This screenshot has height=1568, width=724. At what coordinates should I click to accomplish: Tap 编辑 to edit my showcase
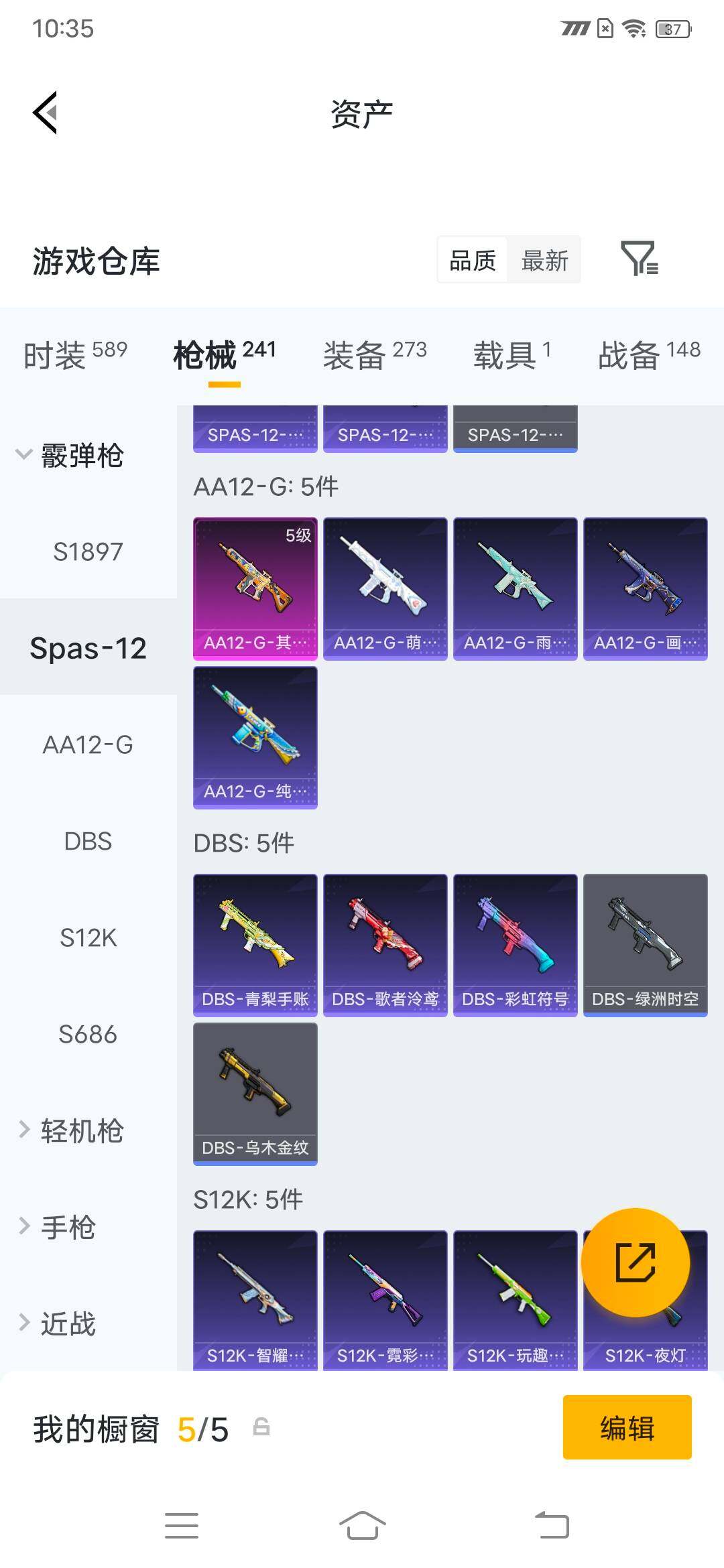point(627,1427)
